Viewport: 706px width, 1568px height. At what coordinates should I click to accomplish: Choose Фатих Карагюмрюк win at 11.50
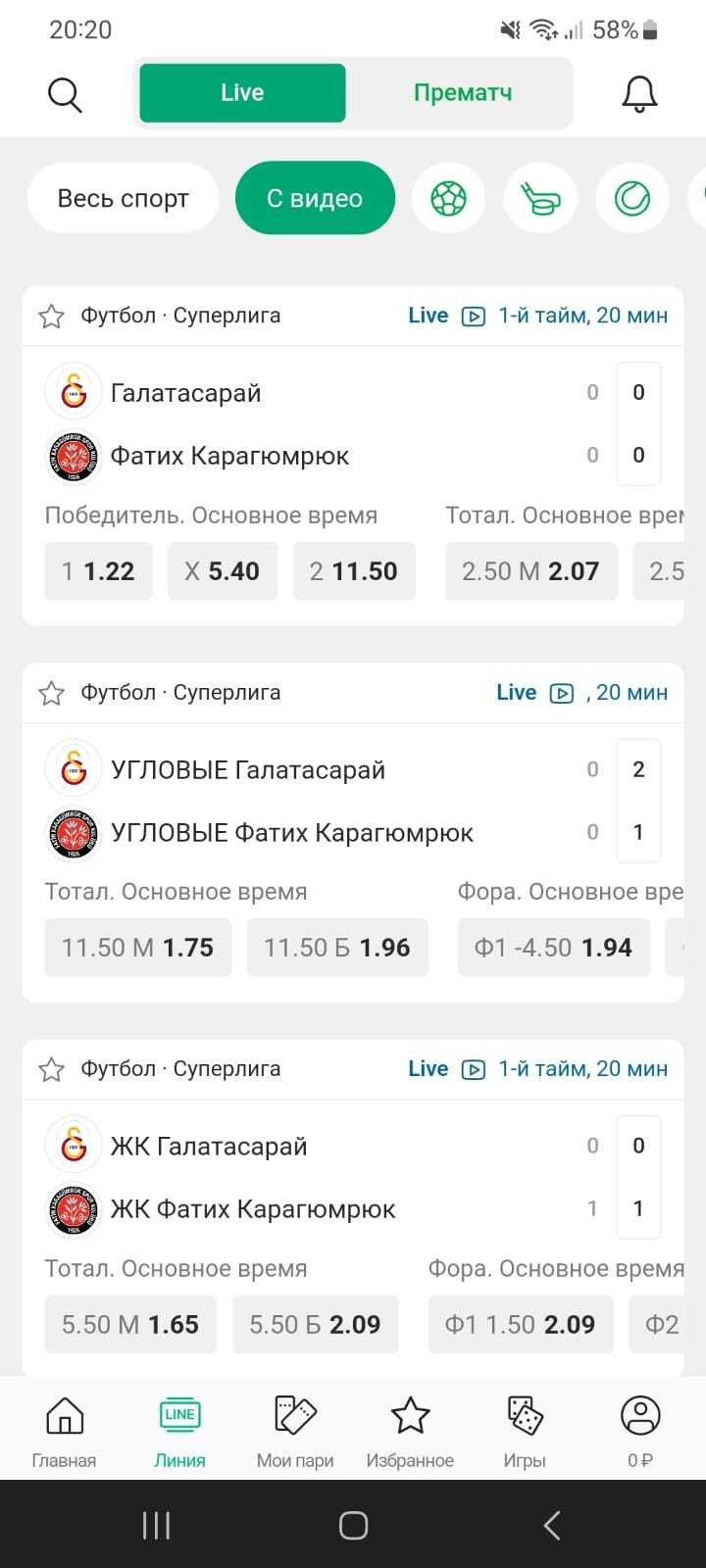click(x=354, y=571)
